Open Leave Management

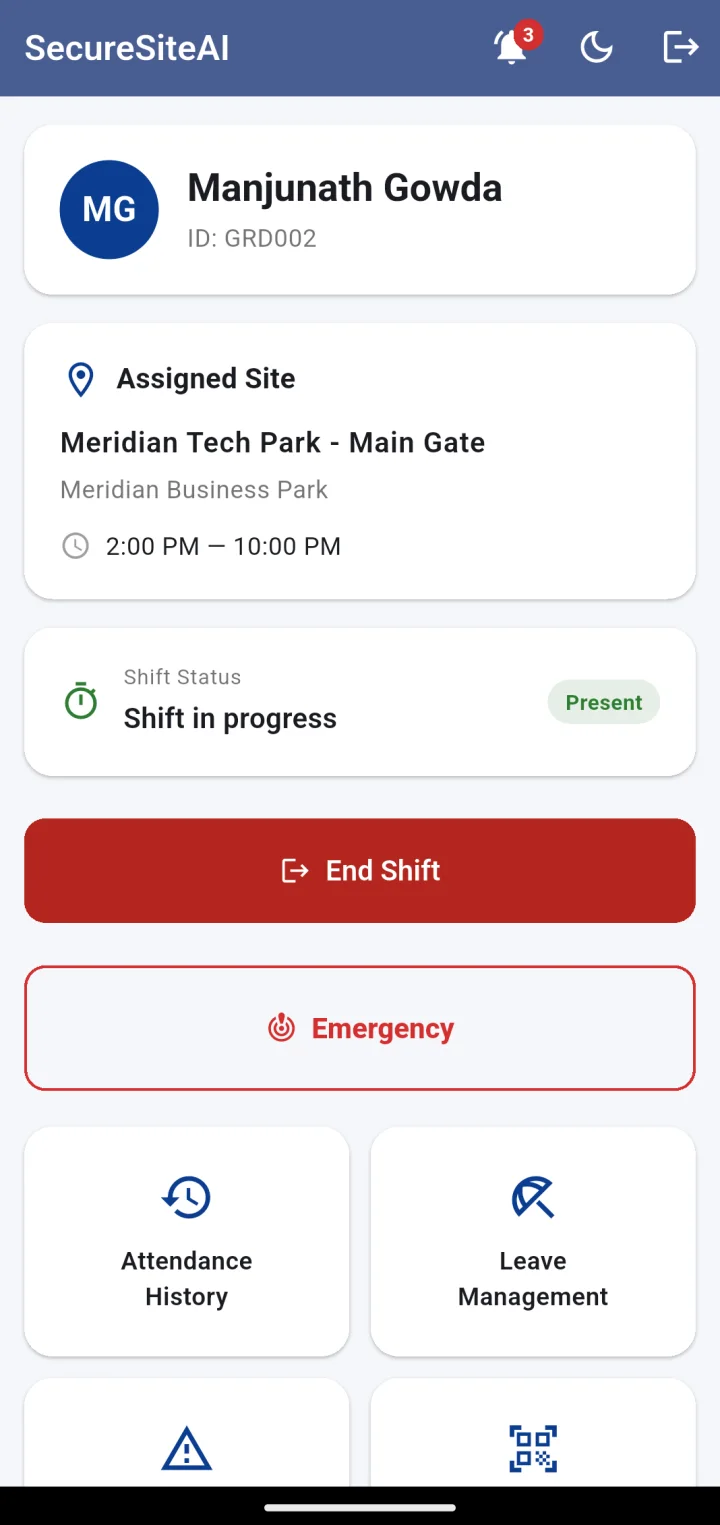(533, 1241)
